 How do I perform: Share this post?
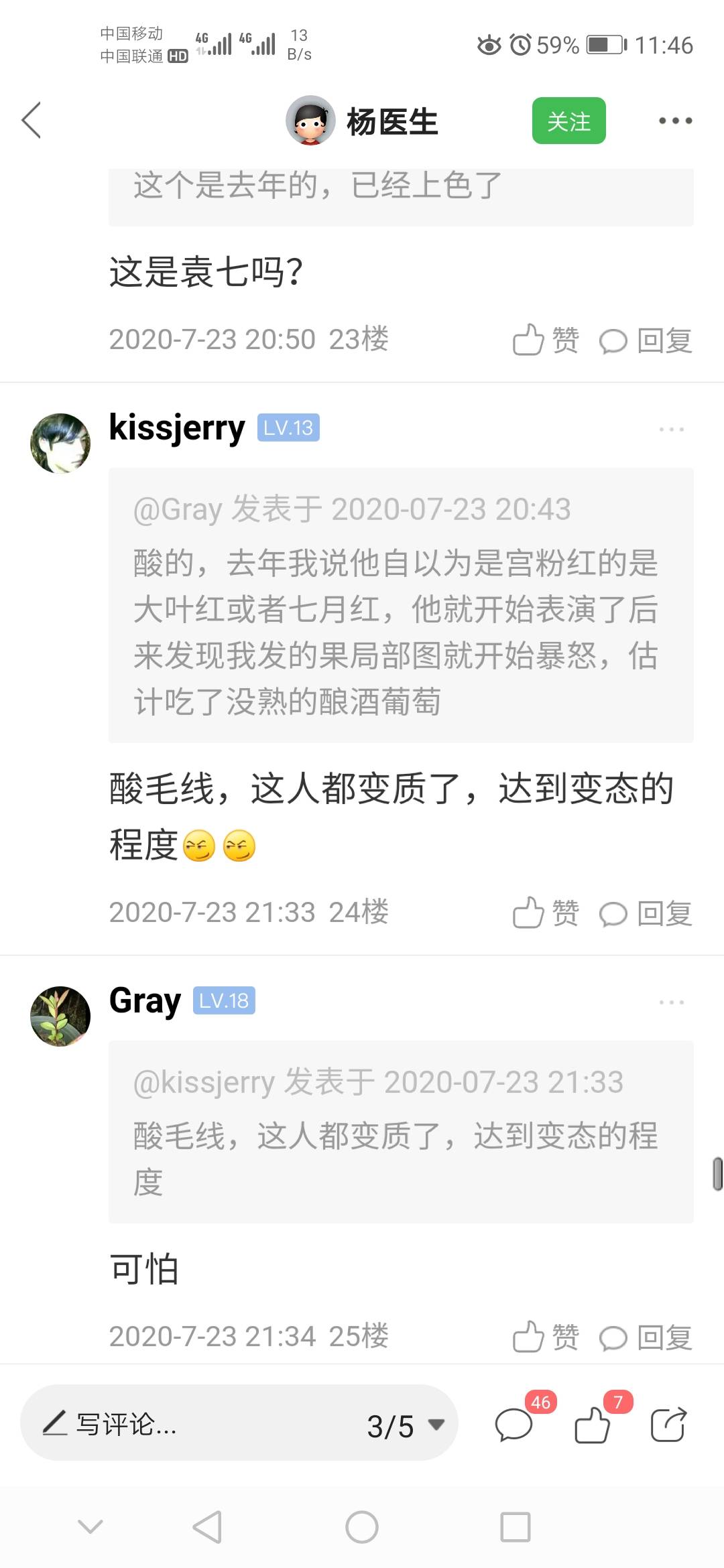click(x=669, y=1424)
